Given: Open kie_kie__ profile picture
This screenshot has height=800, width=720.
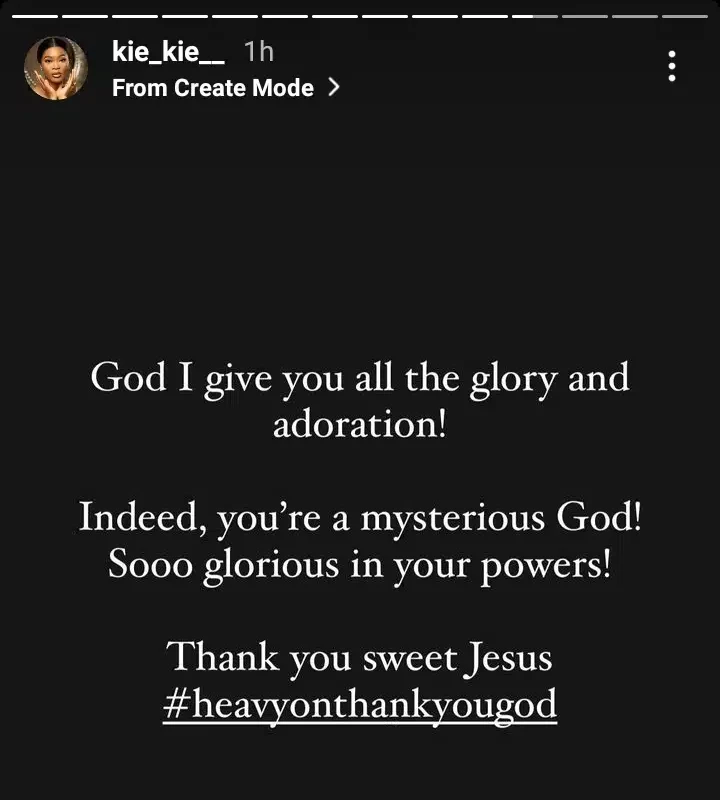Looking at the screenshot, I should click(56, 68).
